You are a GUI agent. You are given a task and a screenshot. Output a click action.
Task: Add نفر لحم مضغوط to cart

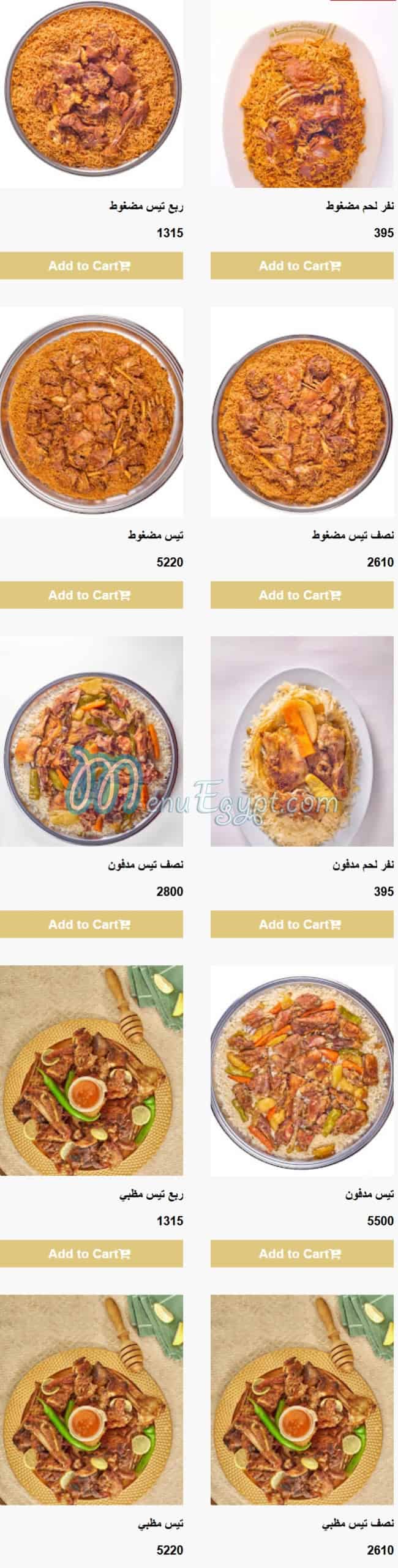click(x=302, y=266)
